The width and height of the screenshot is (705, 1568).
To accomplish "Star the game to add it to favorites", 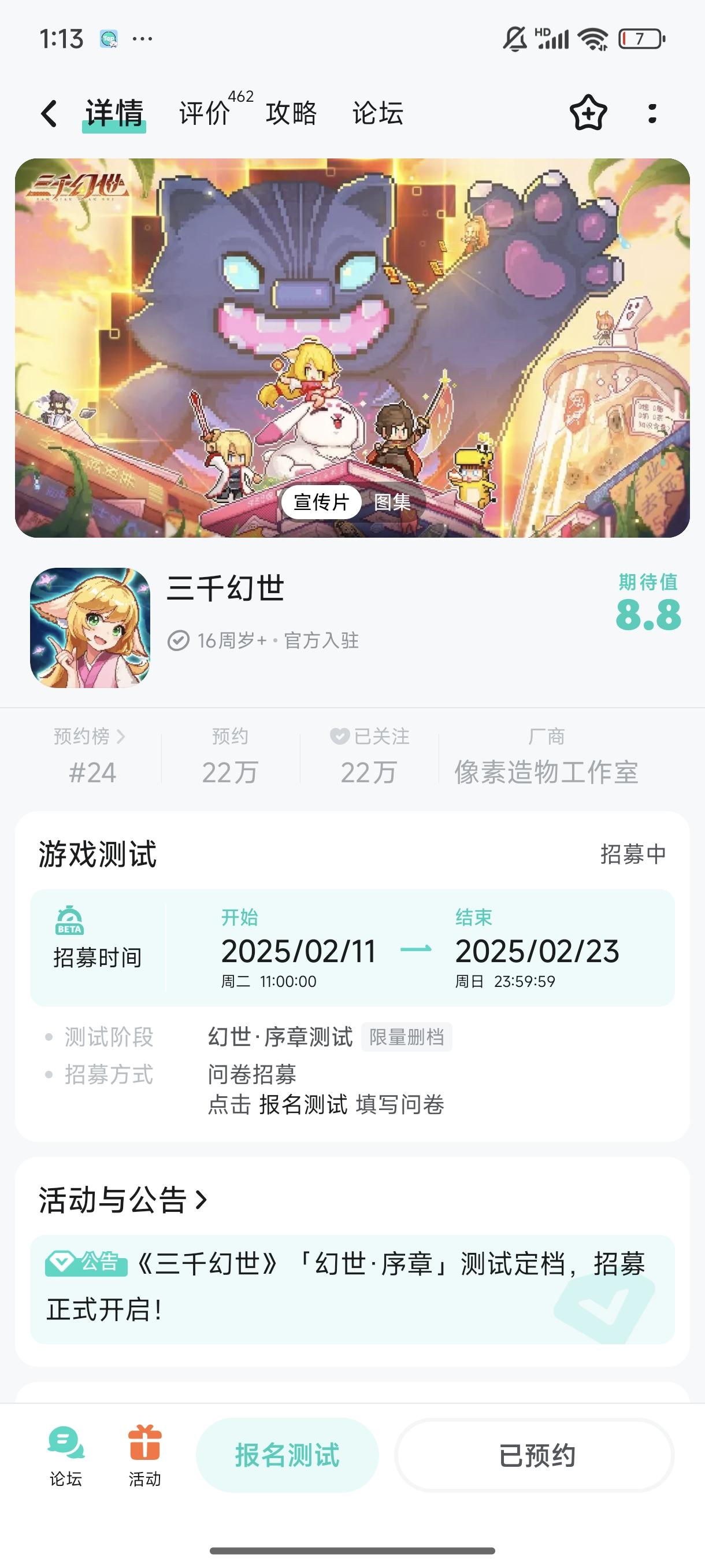I will click(589, 113).
